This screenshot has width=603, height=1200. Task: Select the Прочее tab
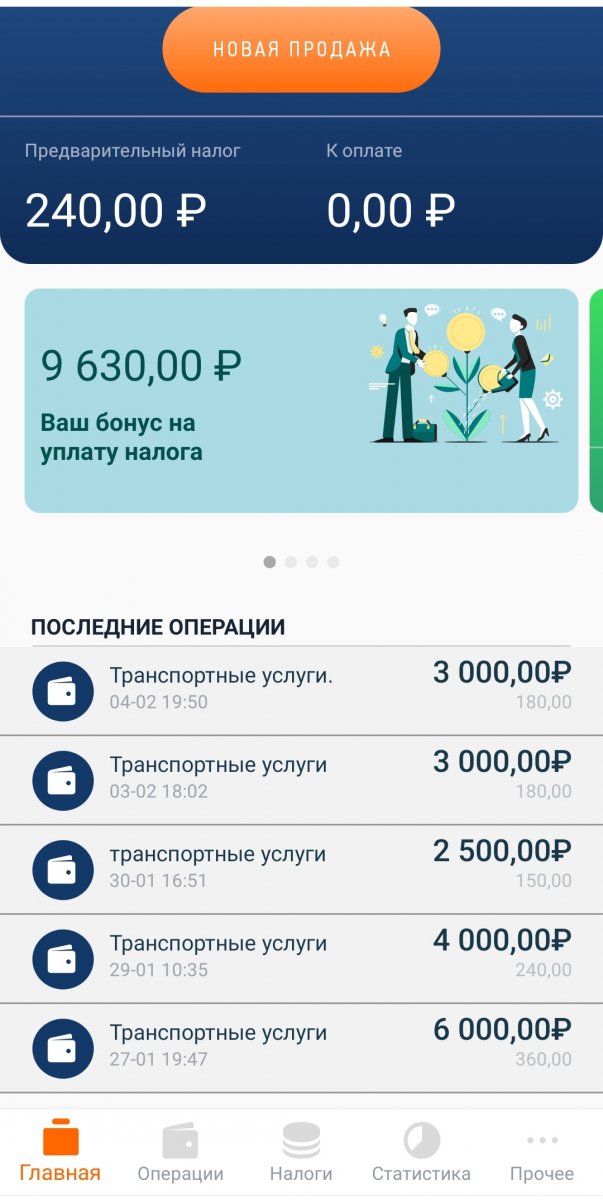(542, 1153)
